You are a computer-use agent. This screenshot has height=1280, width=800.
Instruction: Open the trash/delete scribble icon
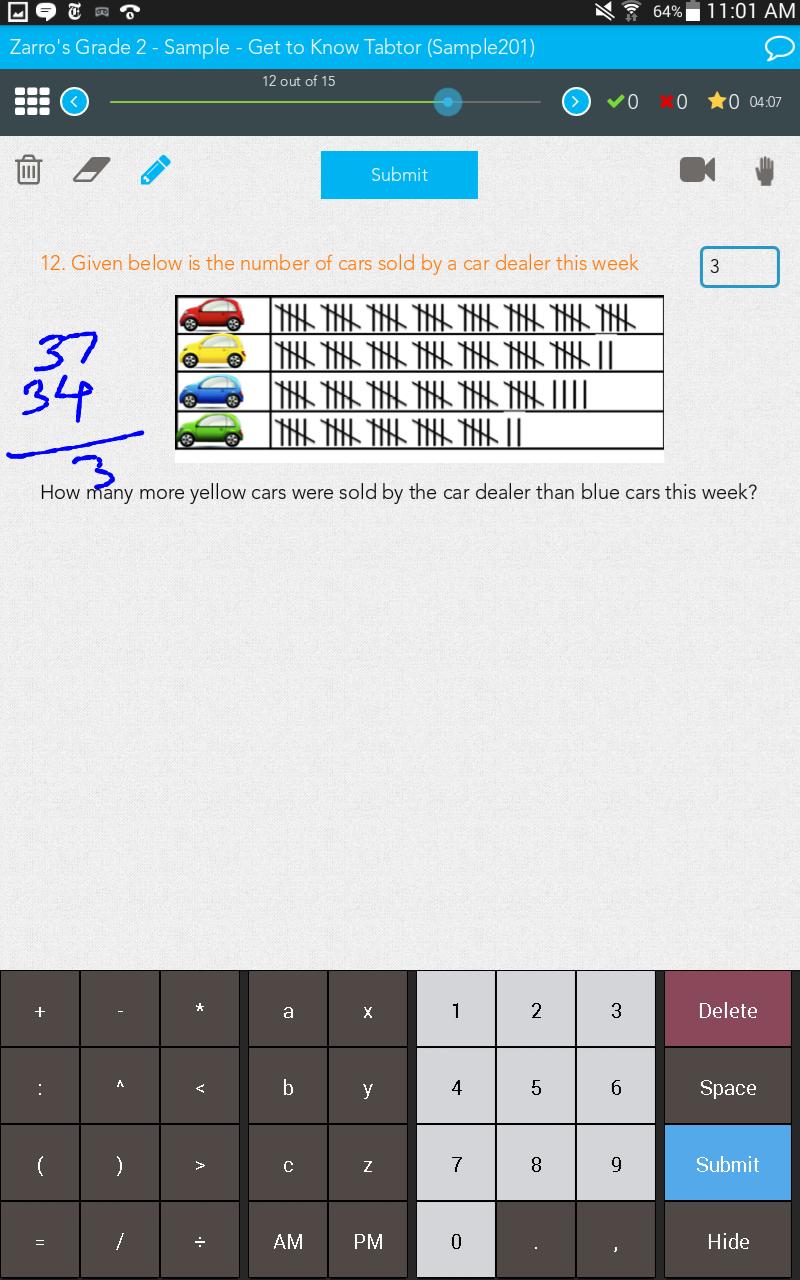[29, 169]
